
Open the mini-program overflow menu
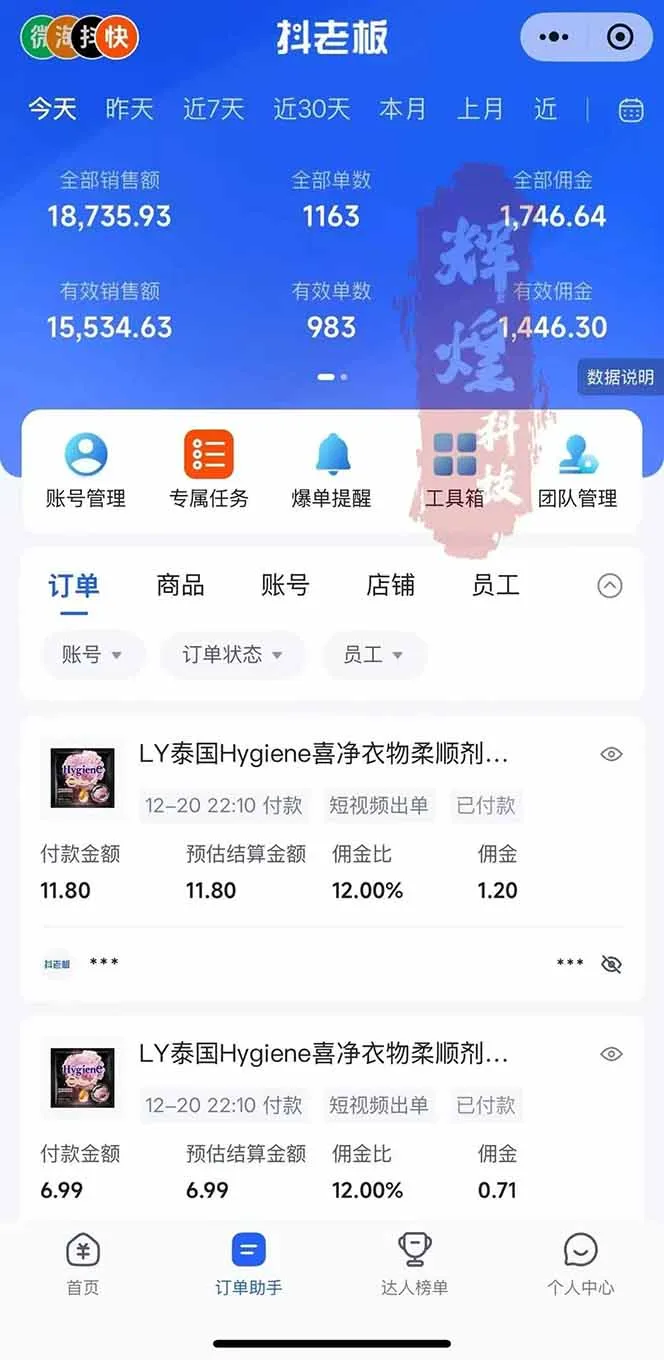click(x=553, y=38)
